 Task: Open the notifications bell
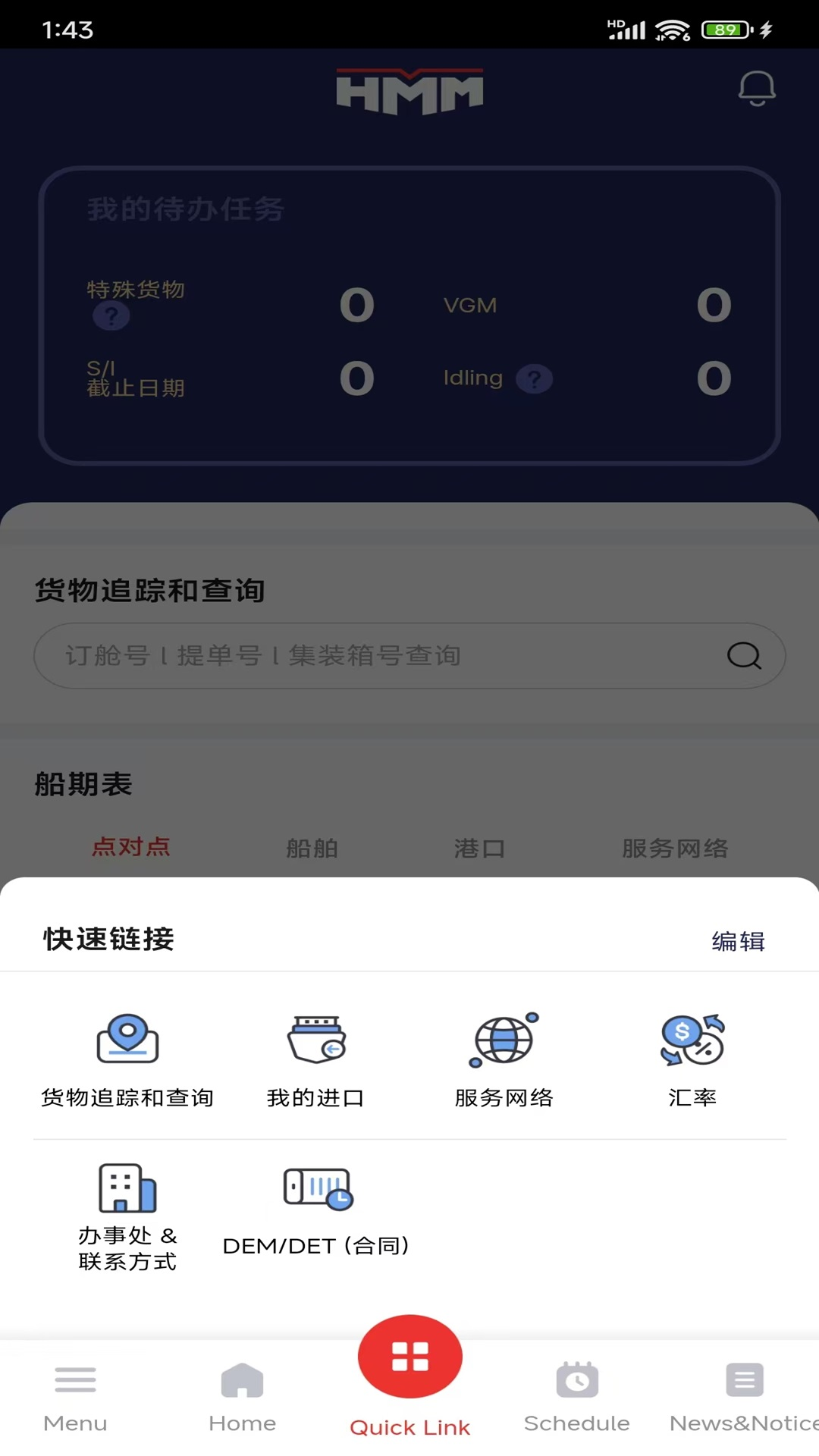[756, 89]
